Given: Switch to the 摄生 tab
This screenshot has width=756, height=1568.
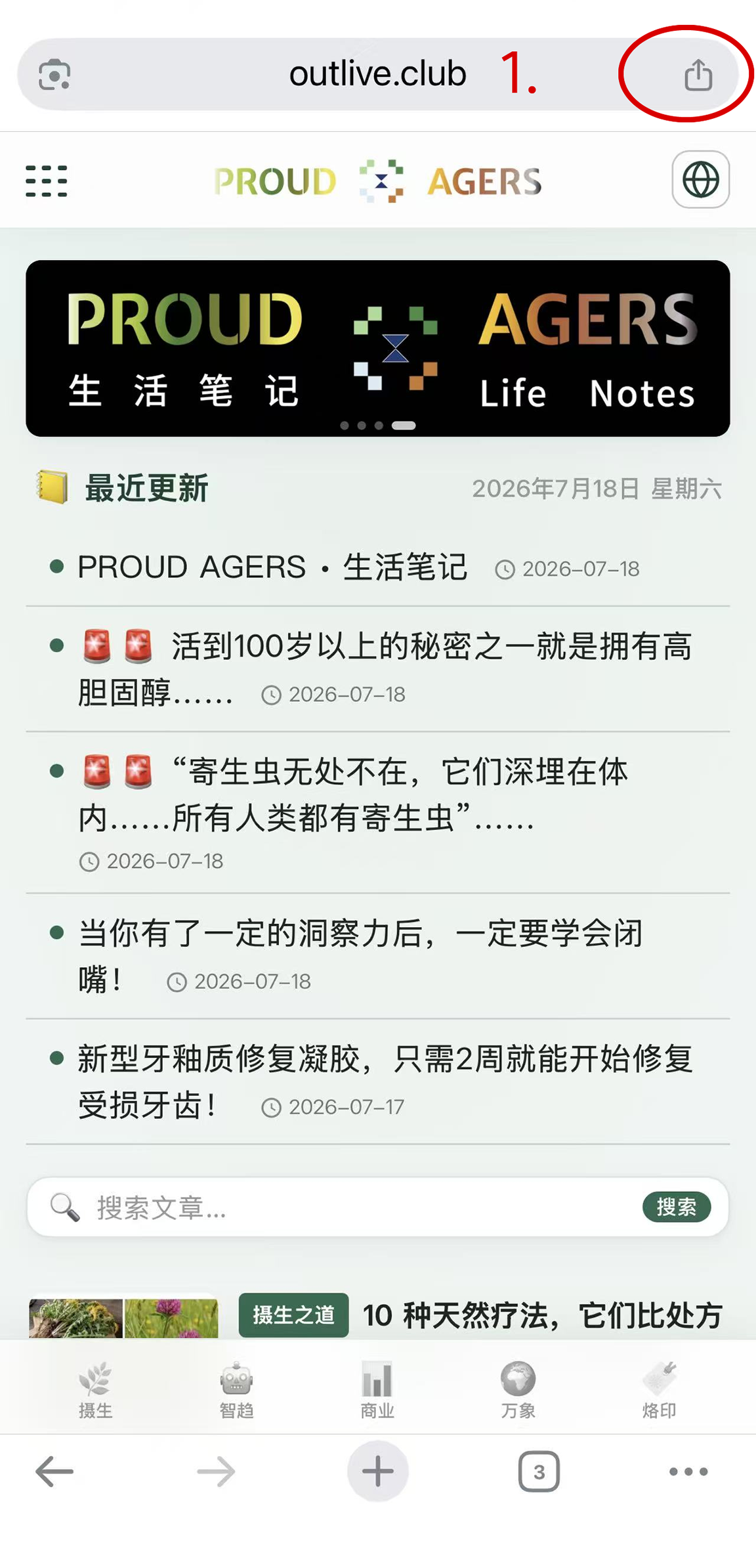Looking at the screenshot, I should coord(96,1390).
